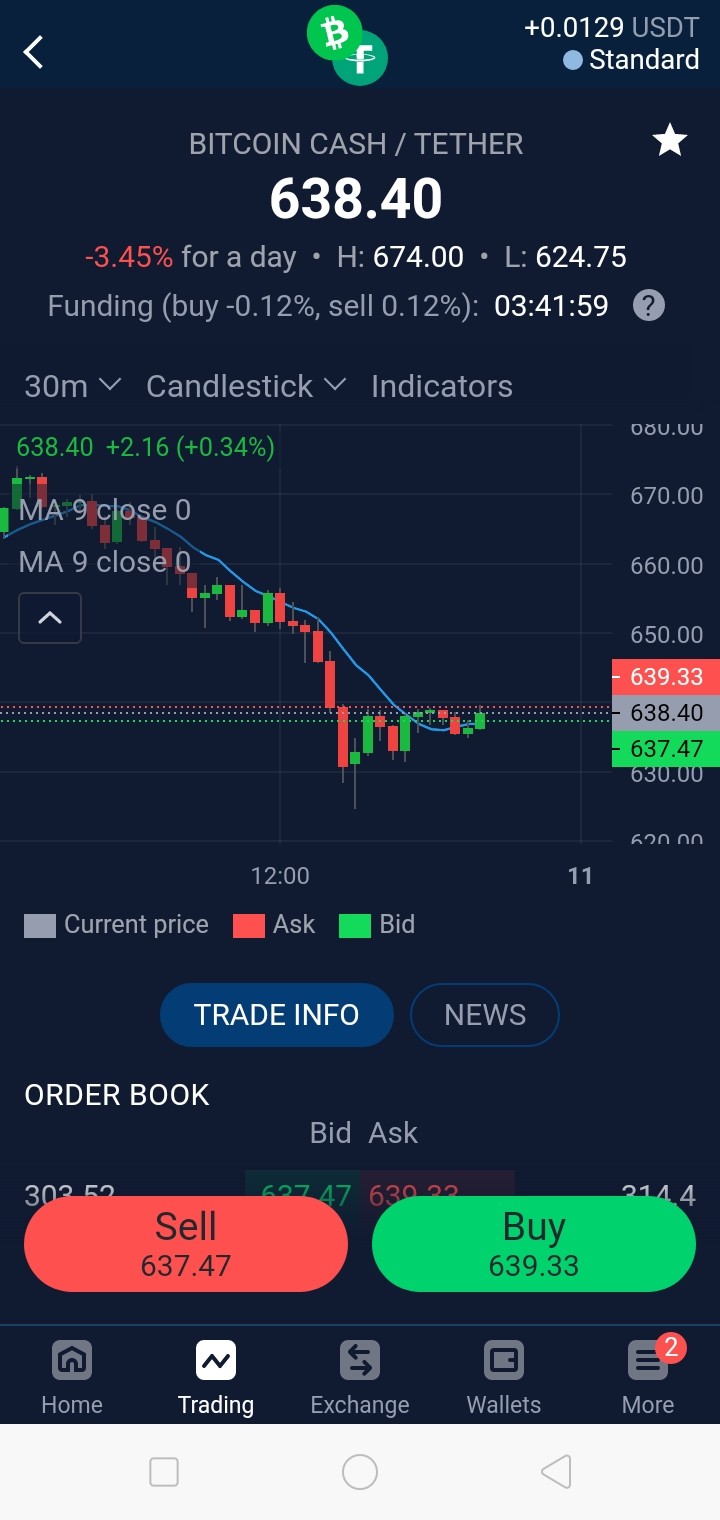Open the More tab with notifications

648,1377
